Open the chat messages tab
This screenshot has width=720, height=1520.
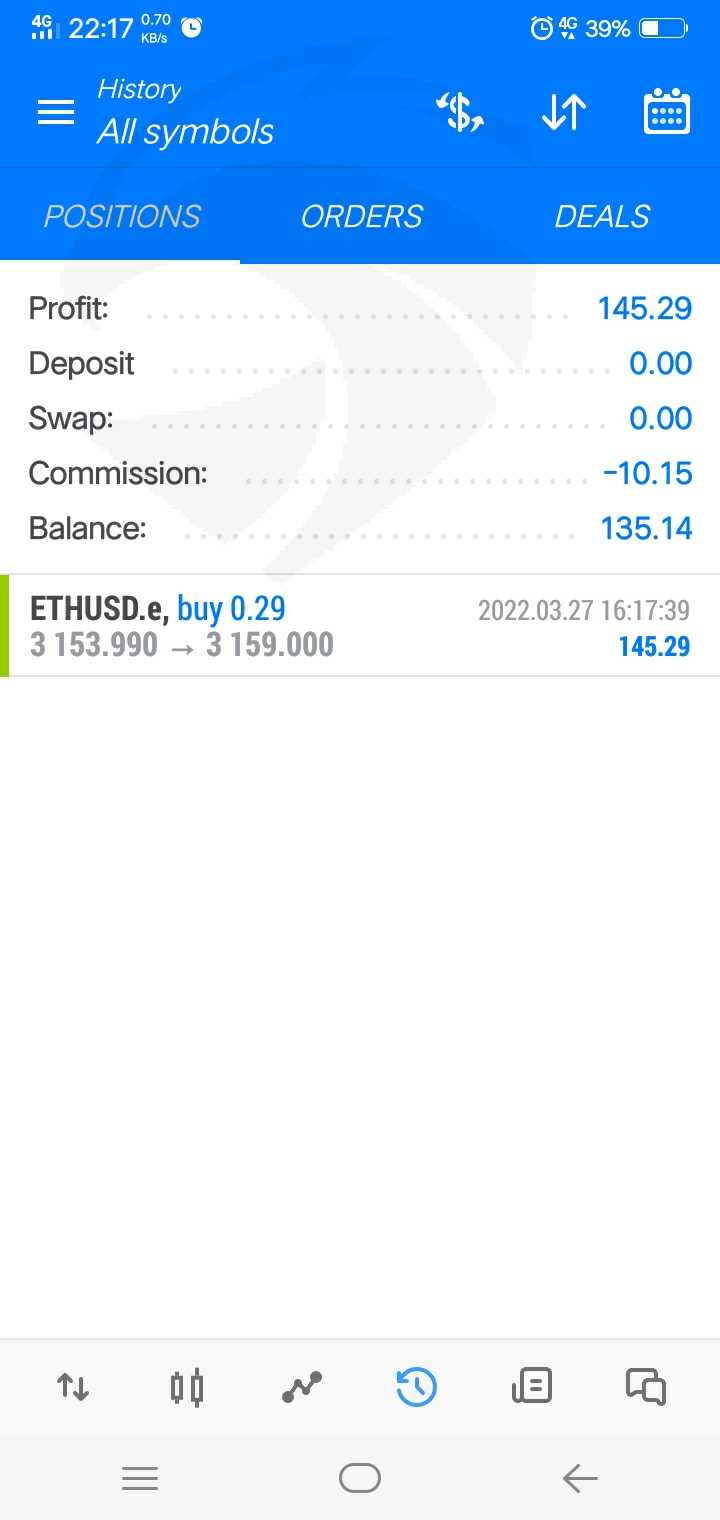tap(646, 1387)
